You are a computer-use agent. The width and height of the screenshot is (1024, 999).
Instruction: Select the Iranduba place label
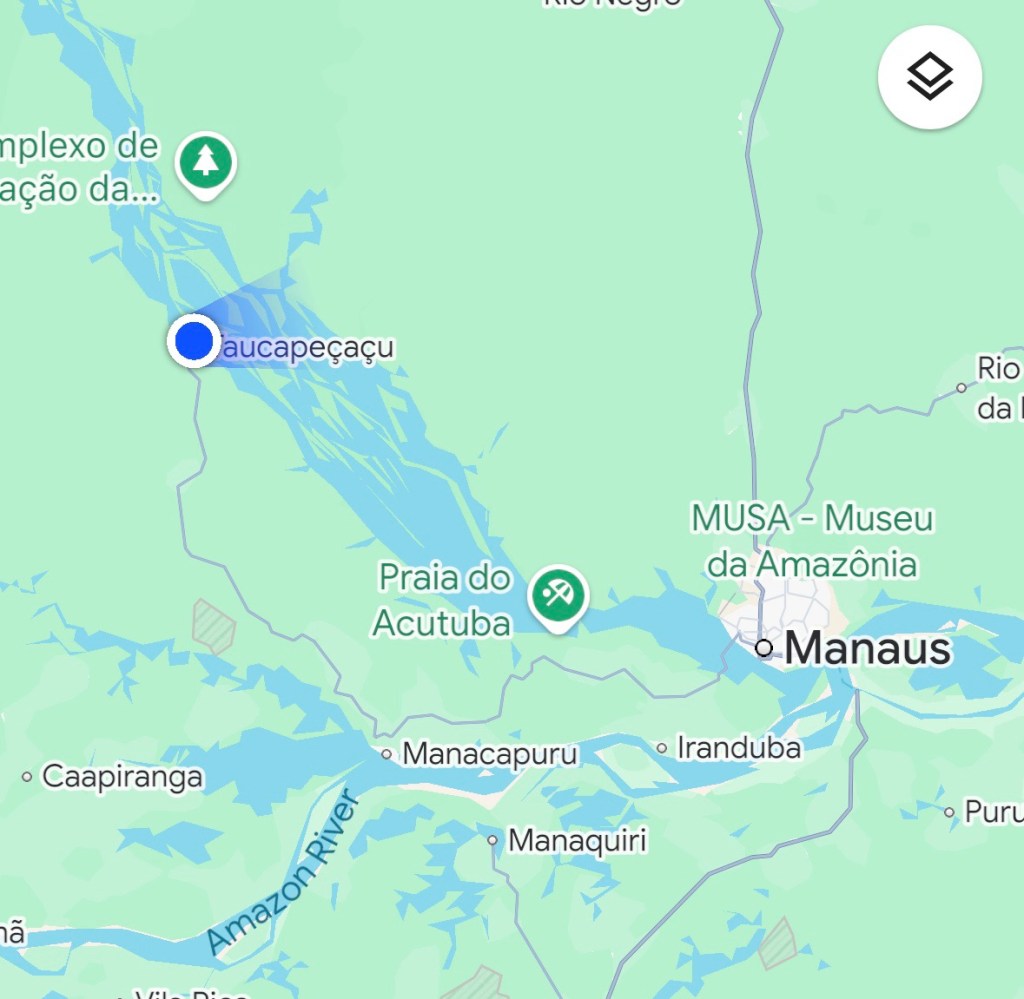click(x=738, y=748)
